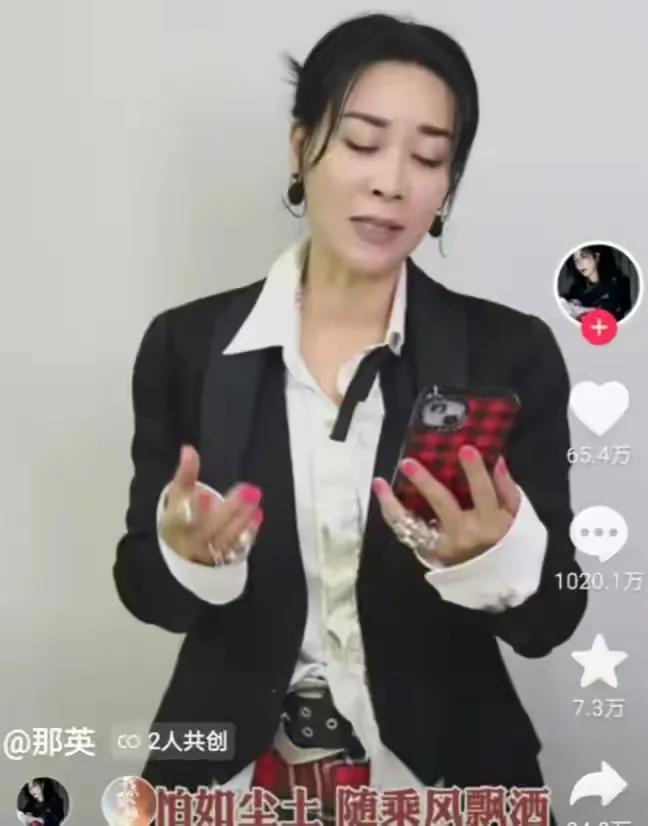648x826 pixels.
Task: Open the @那英 username profile
Action: [x=50, y=742]
